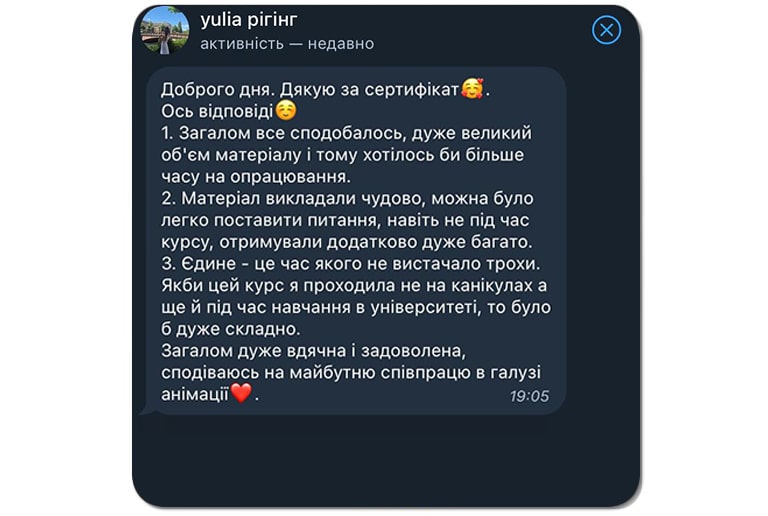
Task: Close the chat preview with yulia рігінг
Action: pyautogui.click(x=607, y=31)
